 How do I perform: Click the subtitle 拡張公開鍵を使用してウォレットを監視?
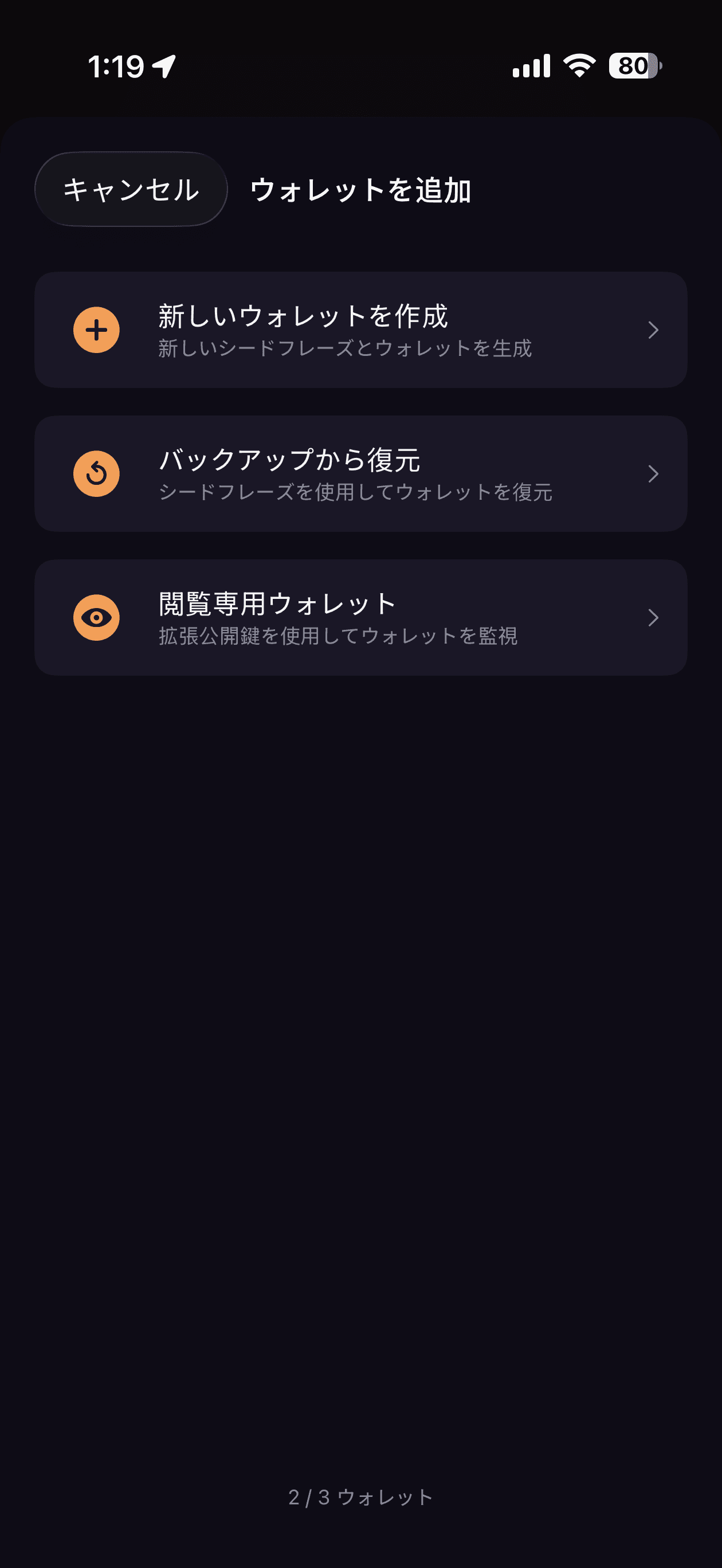pos(339,637)
